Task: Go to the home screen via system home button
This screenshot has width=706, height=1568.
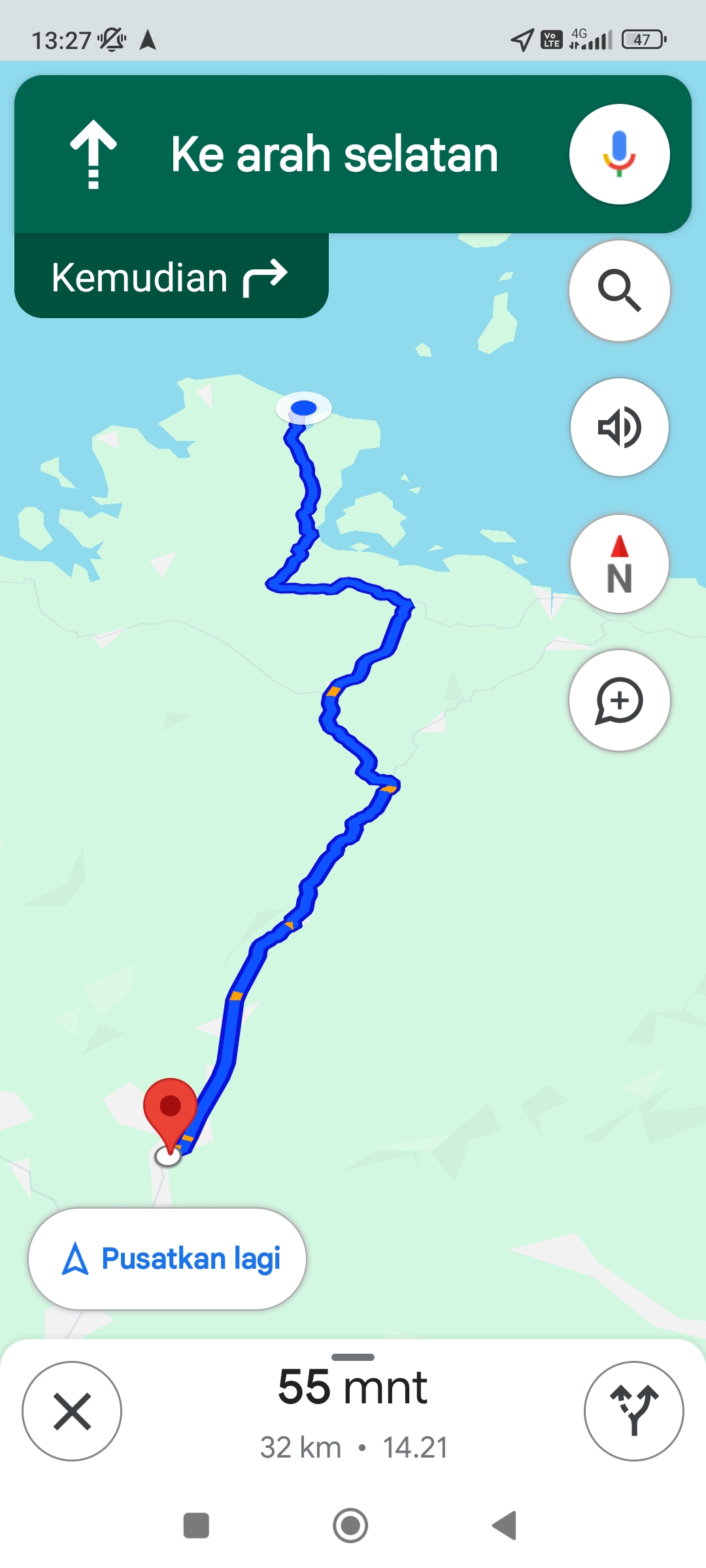Action: (x=350, y=1526)
